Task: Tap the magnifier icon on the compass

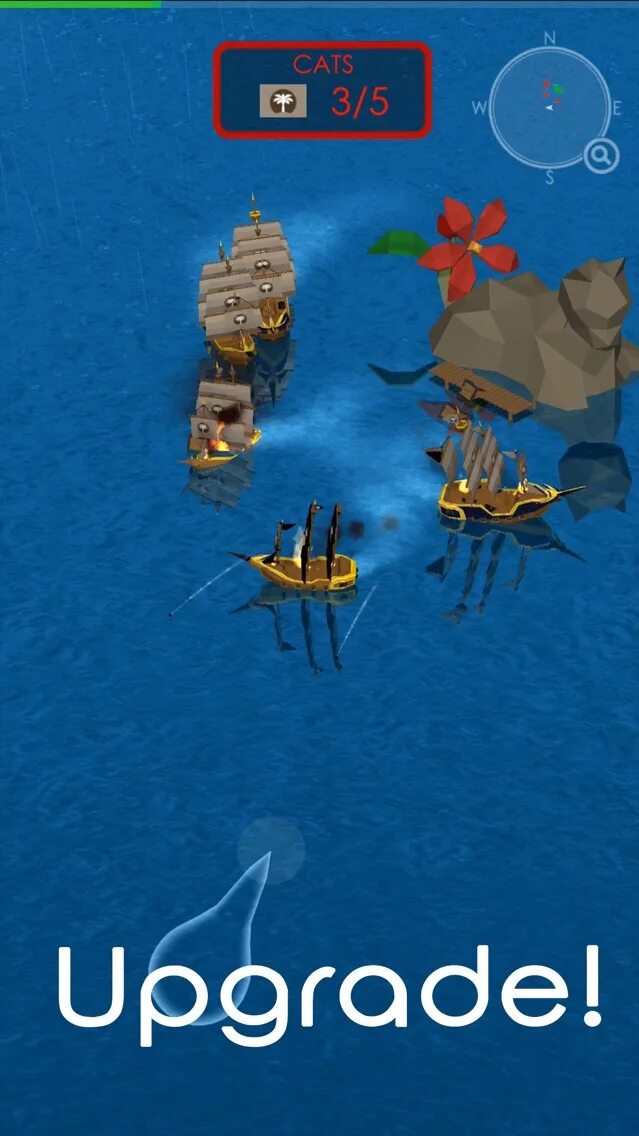Action: coord(601,155)
